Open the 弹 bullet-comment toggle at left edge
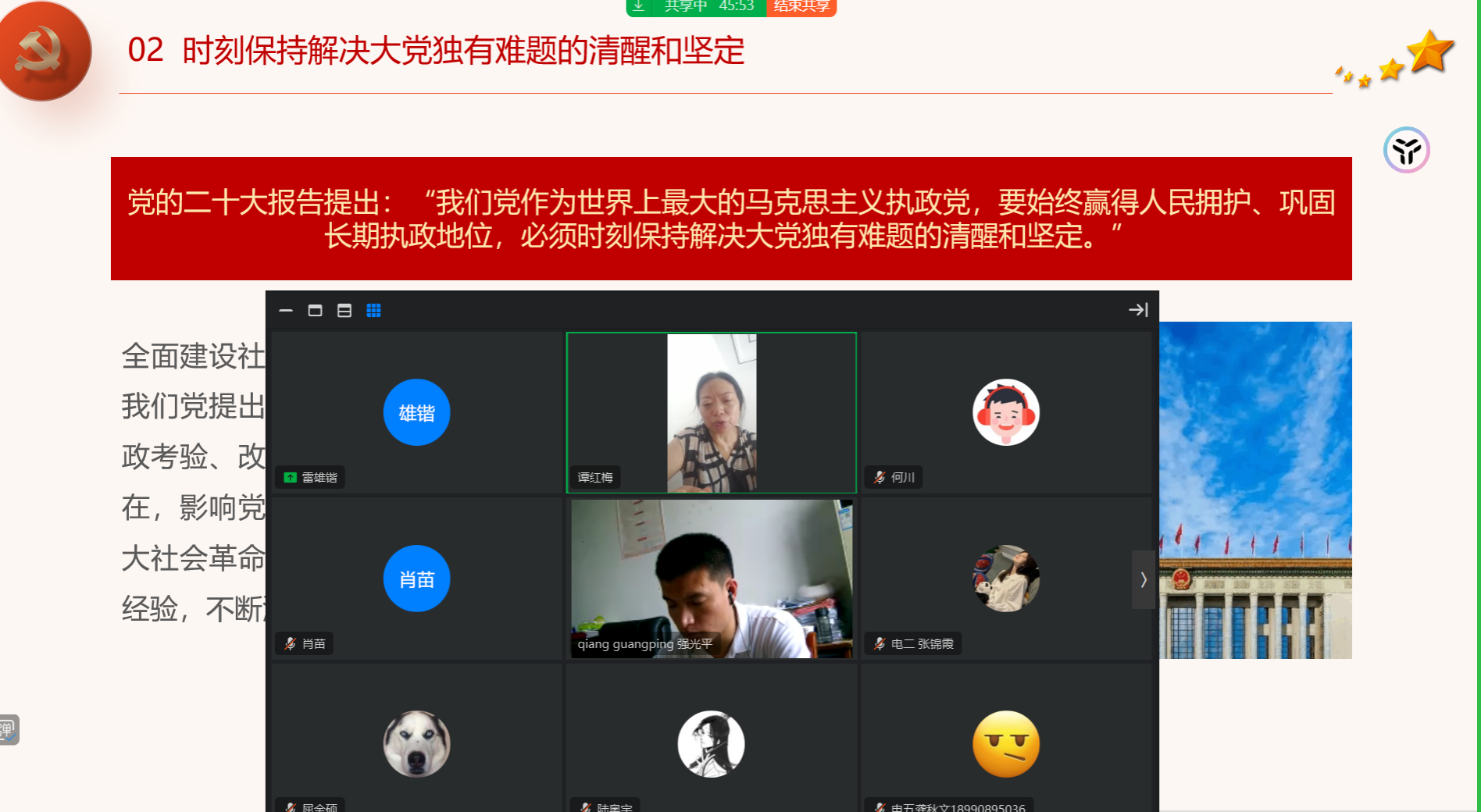This screenshot has width=1481, height=812. [x=8, y=730]
